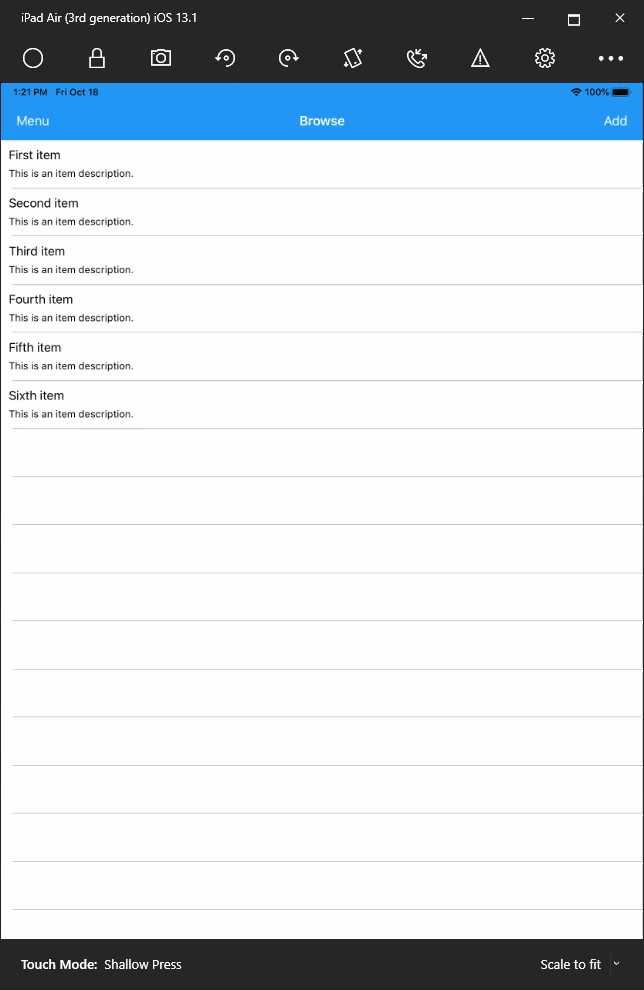Open the Fifth item row
The height and width of the screenshot is (990, 644).
coord(320,356)
